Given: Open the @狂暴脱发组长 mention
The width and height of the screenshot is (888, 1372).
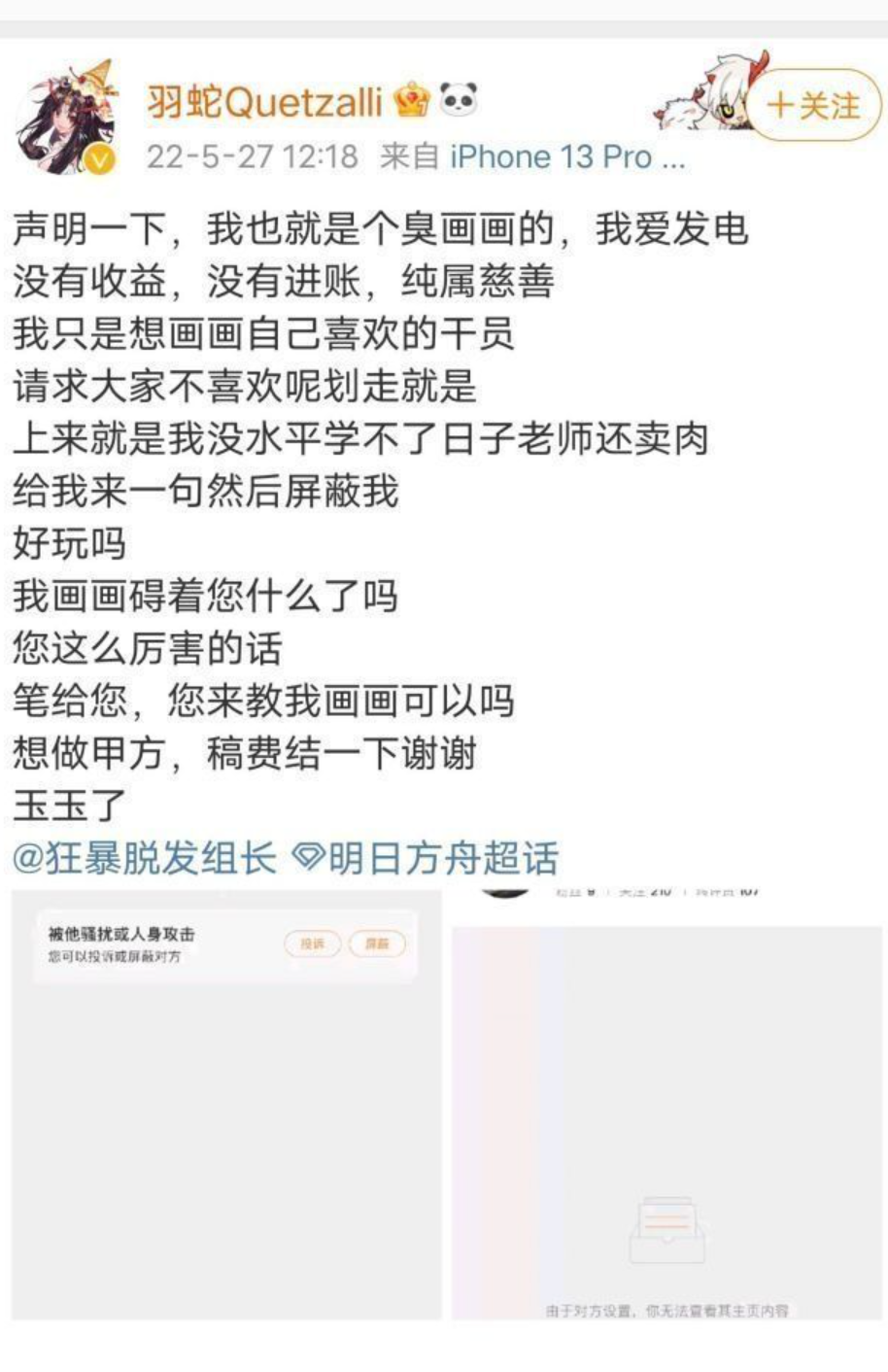Looking at the screenshot, I should click(145, 858).
